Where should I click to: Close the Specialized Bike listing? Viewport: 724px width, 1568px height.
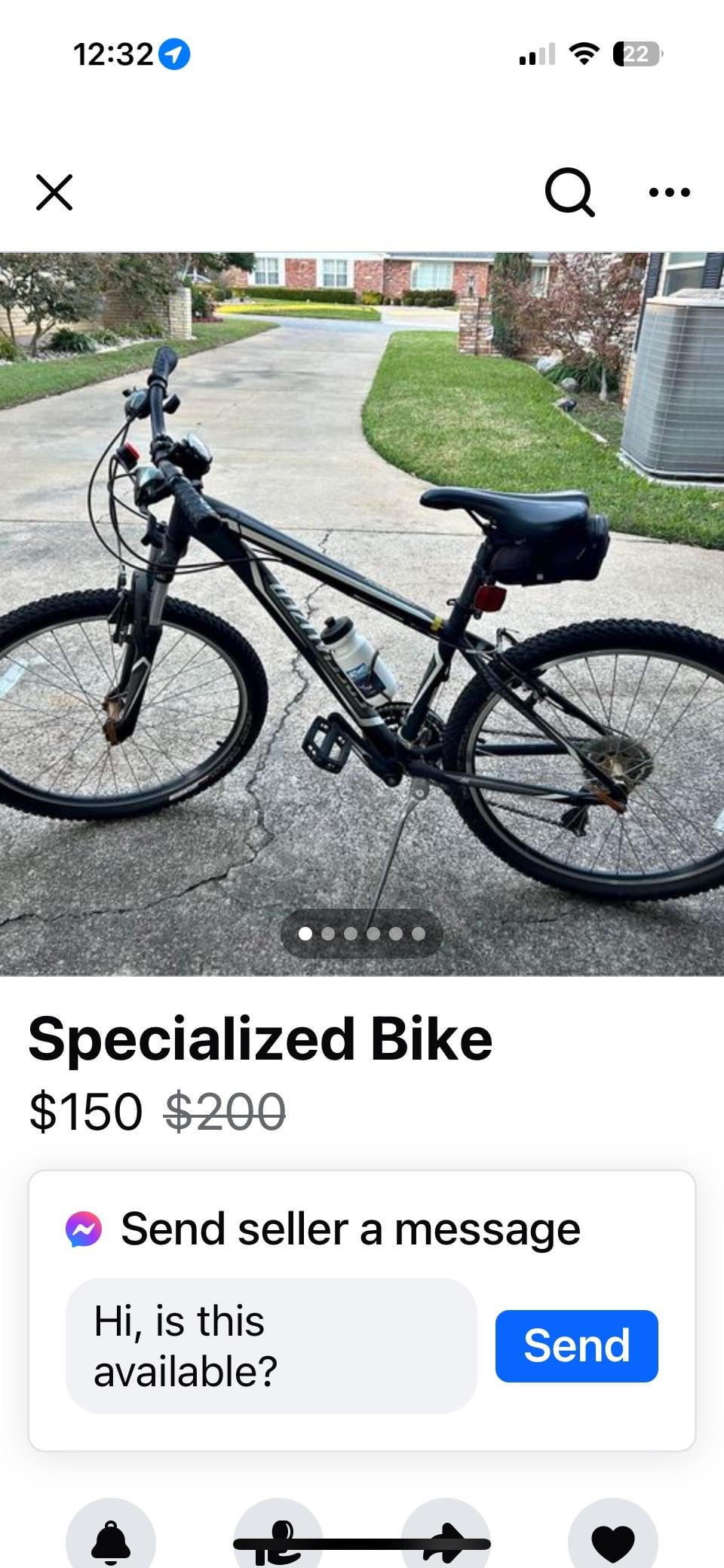54,192
